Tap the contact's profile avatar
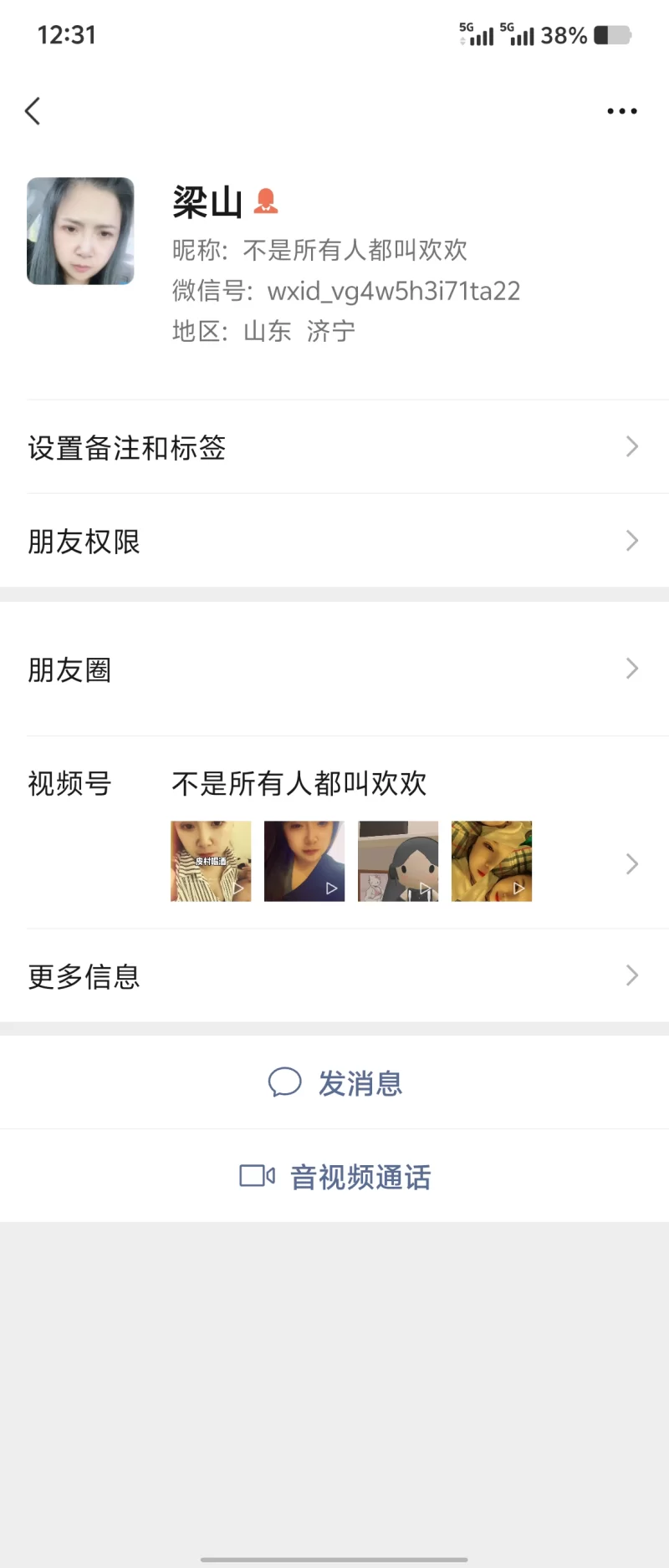This screenshot has width=669, height=1568. coord(80,231)
